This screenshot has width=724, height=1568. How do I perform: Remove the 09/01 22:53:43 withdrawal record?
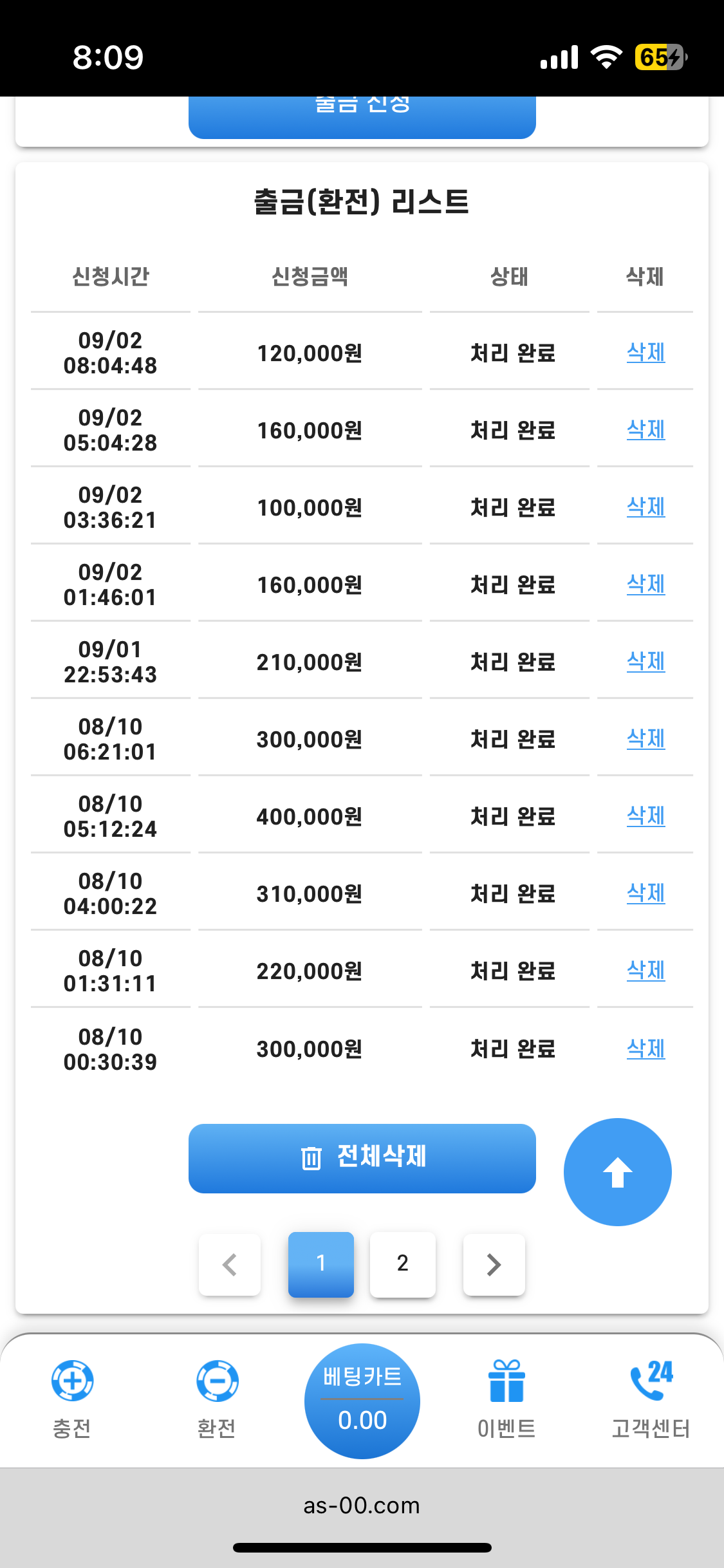645,661
